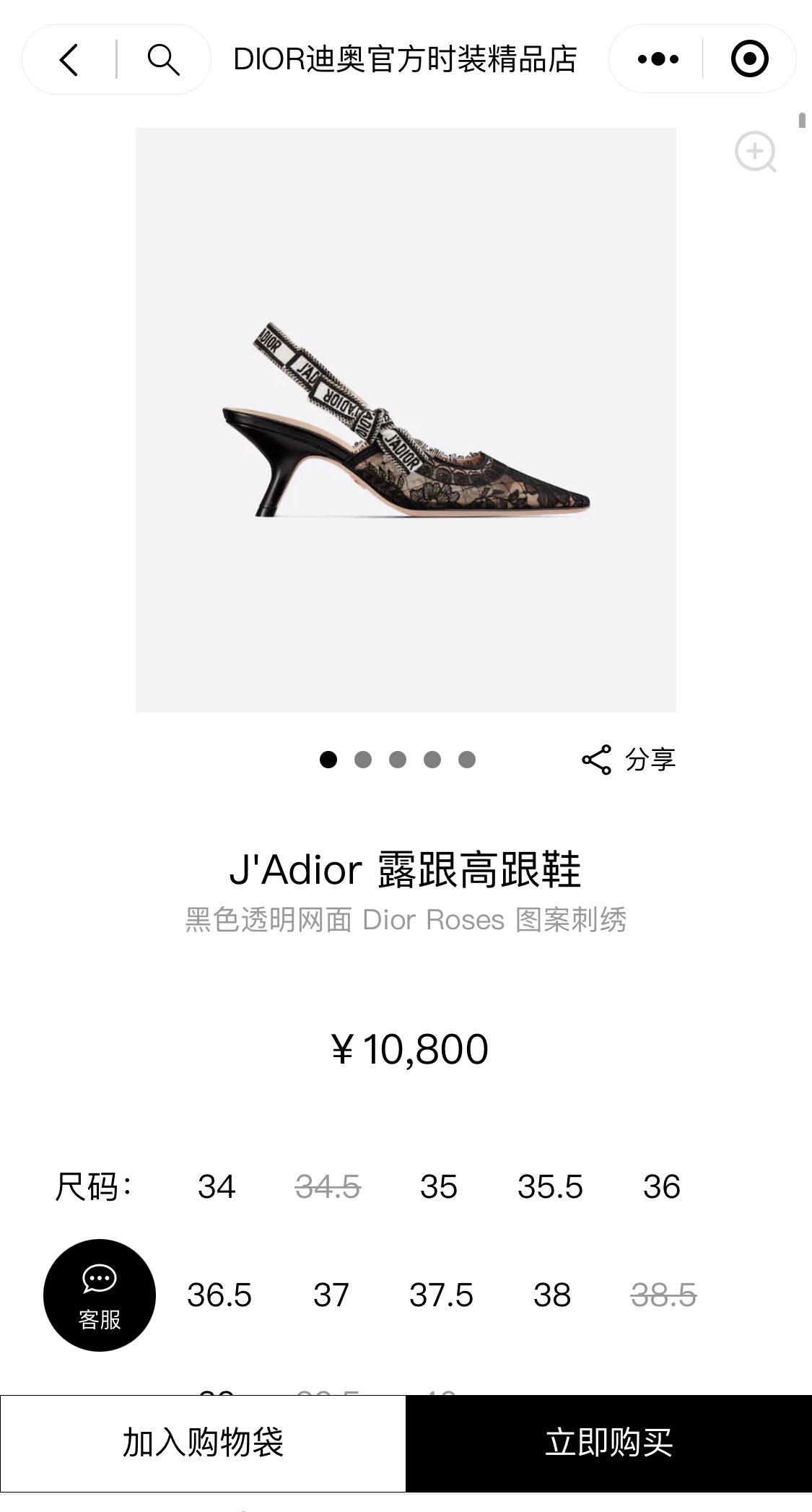Pick size 37.5

click(x=441, y=1295)
